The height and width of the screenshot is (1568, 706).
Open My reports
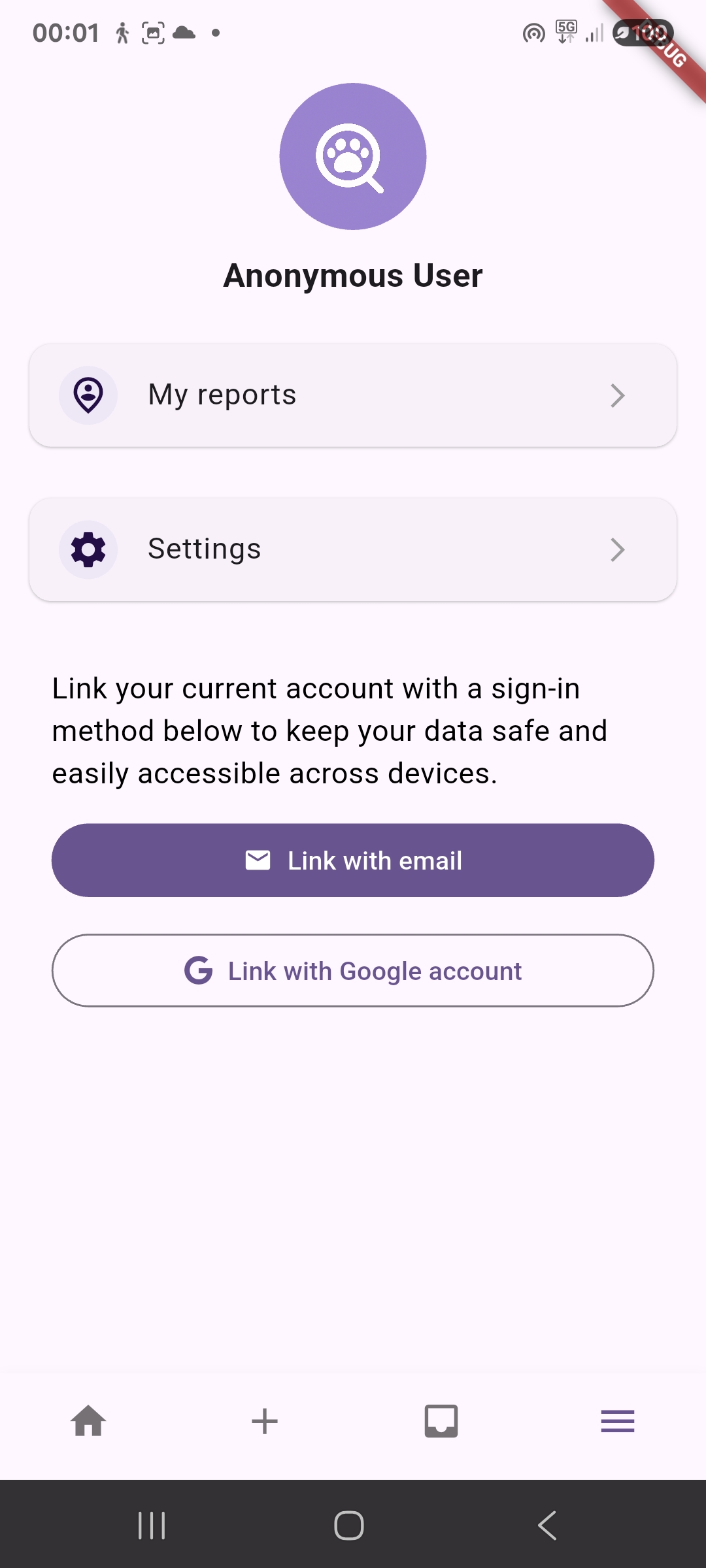[x=353, y=395]
